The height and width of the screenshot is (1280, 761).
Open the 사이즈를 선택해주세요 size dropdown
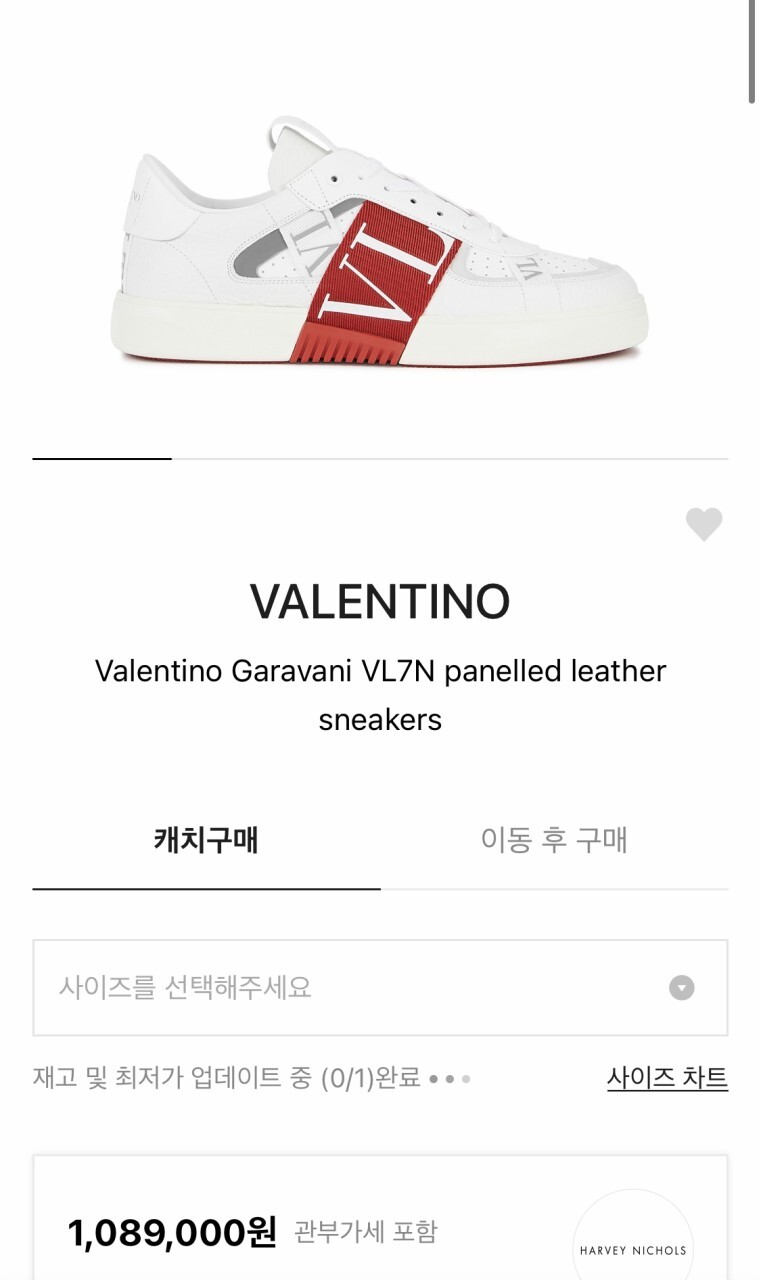[x=380, y=988]
